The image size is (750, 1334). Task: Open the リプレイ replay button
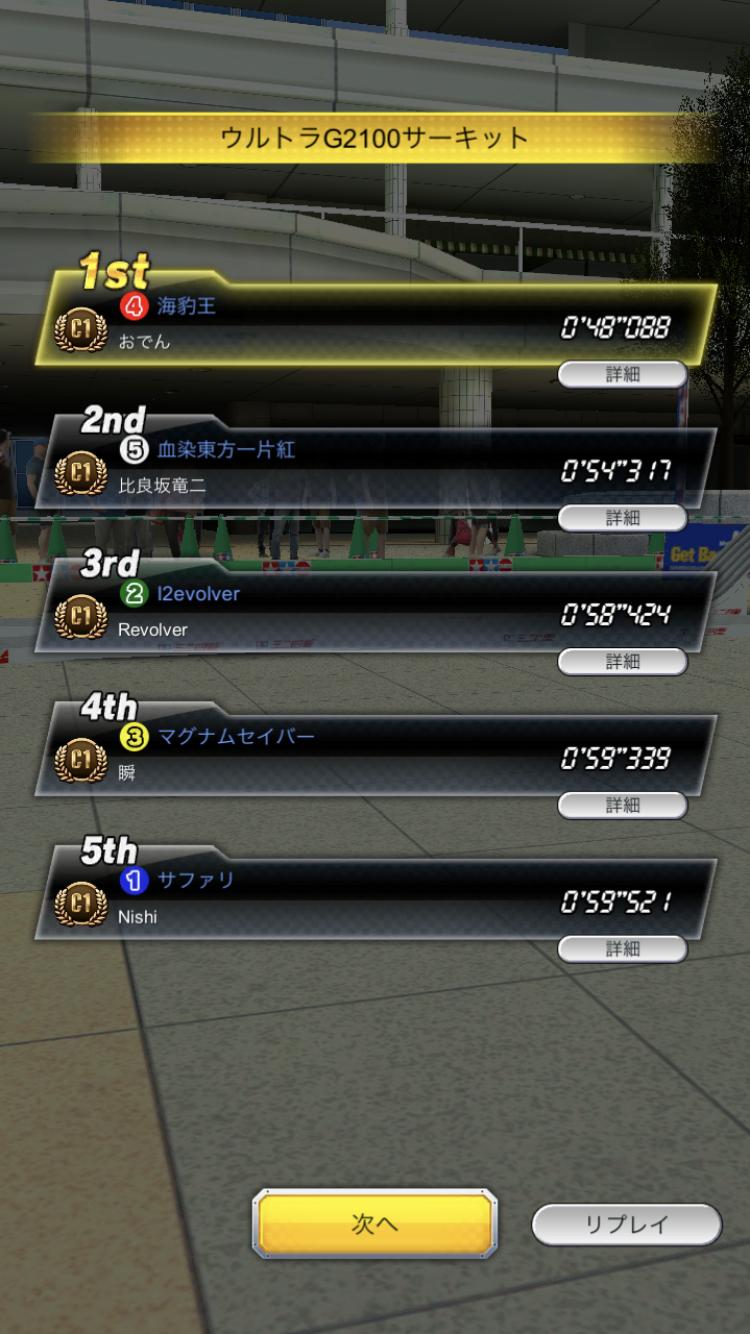[626, 1224]
